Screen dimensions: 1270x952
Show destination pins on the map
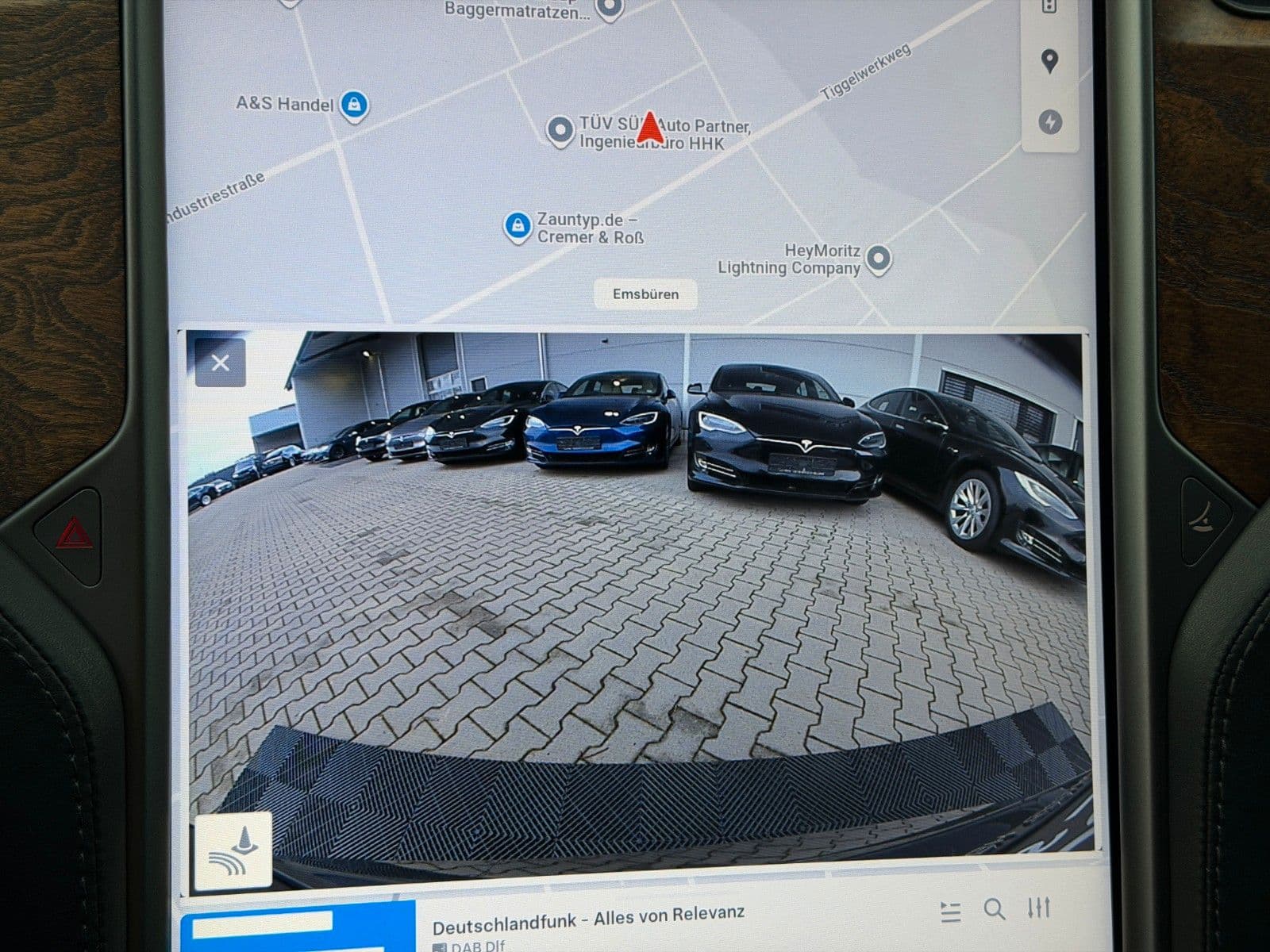tap(1049, 61)
